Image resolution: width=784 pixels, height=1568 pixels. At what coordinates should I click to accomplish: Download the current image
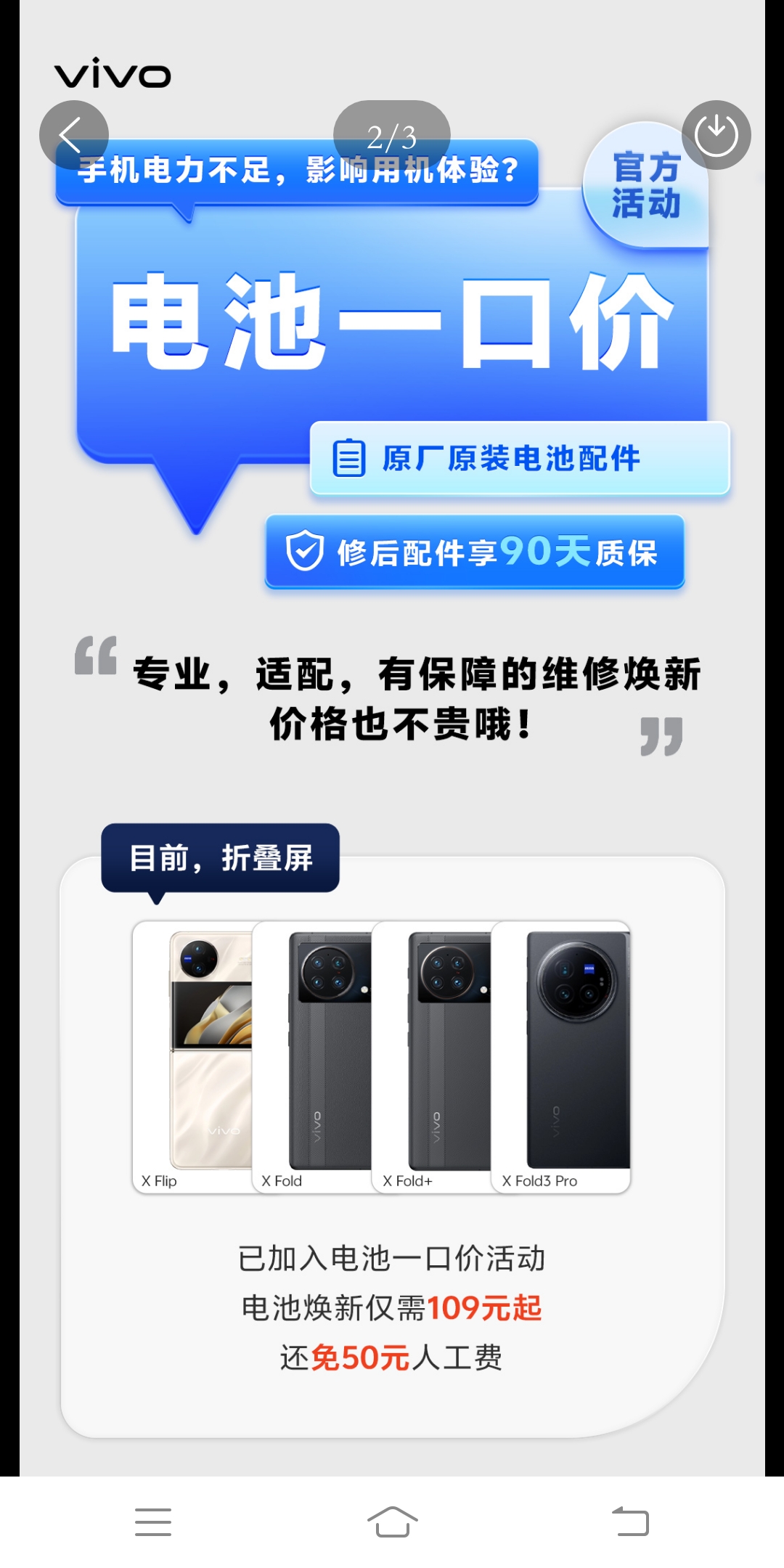716,135
